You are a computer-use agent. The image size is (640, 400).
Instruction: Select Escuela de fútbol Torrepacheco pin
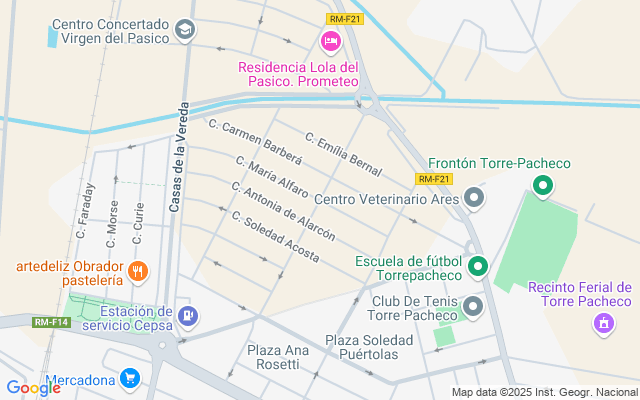478,266
